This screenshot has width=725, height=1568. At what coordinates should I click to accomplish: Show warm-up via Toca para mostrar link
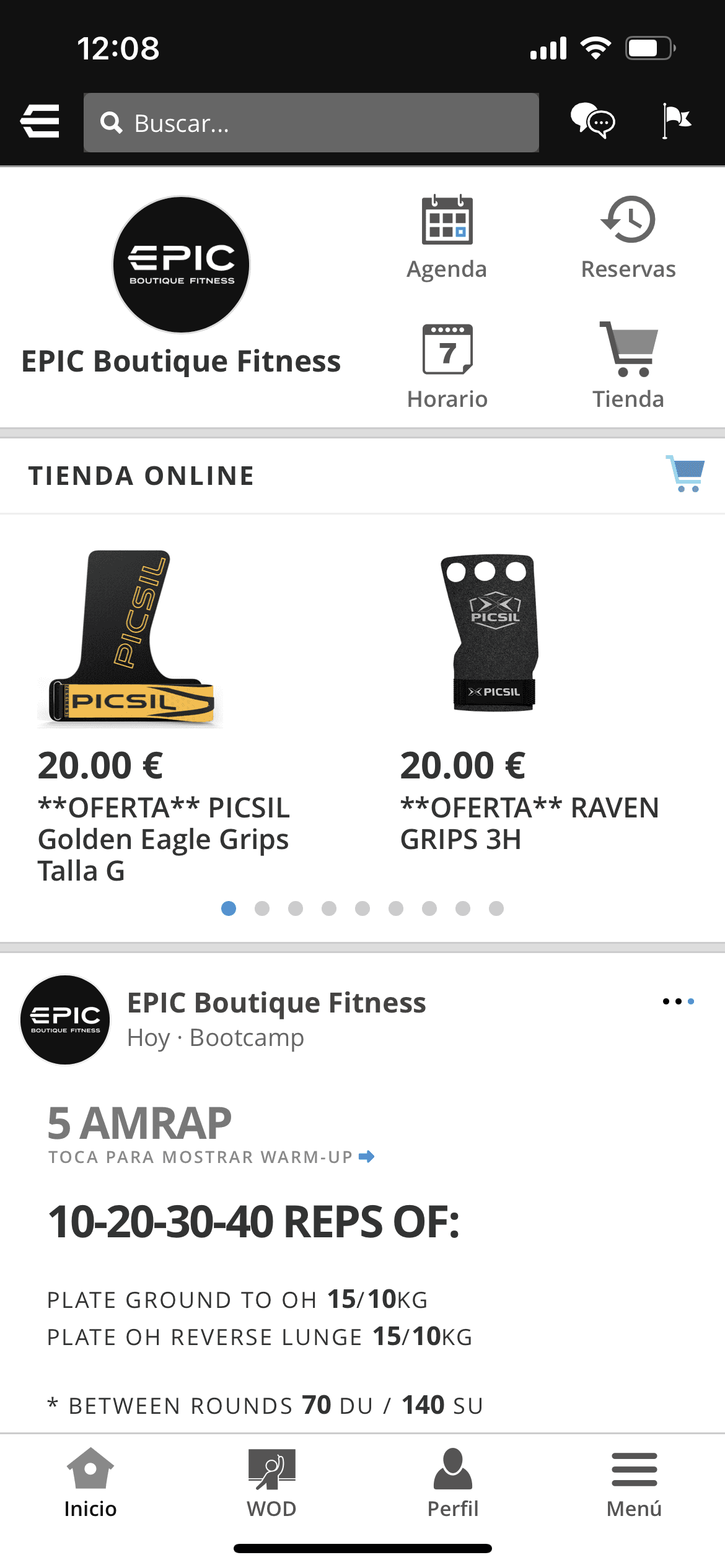[211, 1157]
